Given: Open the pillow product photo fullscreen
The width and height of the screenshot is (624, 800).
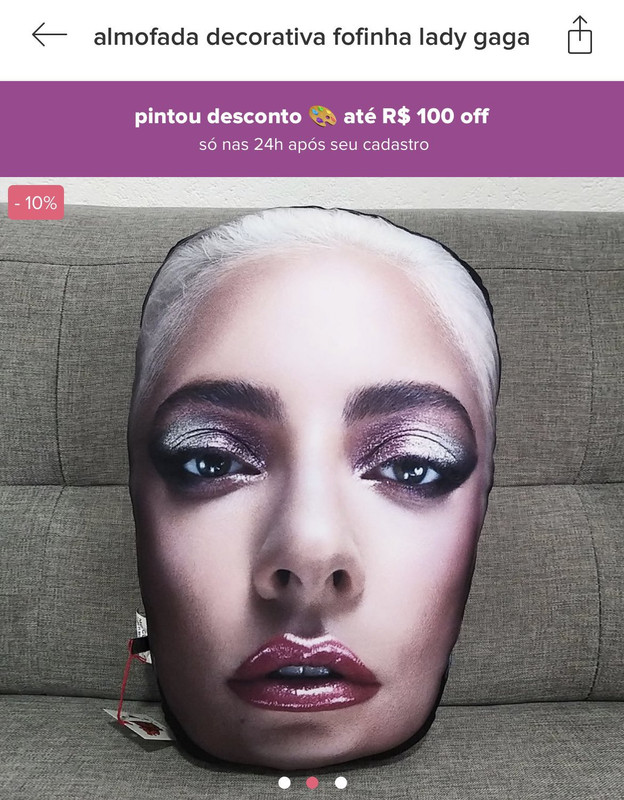Looking at the screenshot, I should coord(312,480).
